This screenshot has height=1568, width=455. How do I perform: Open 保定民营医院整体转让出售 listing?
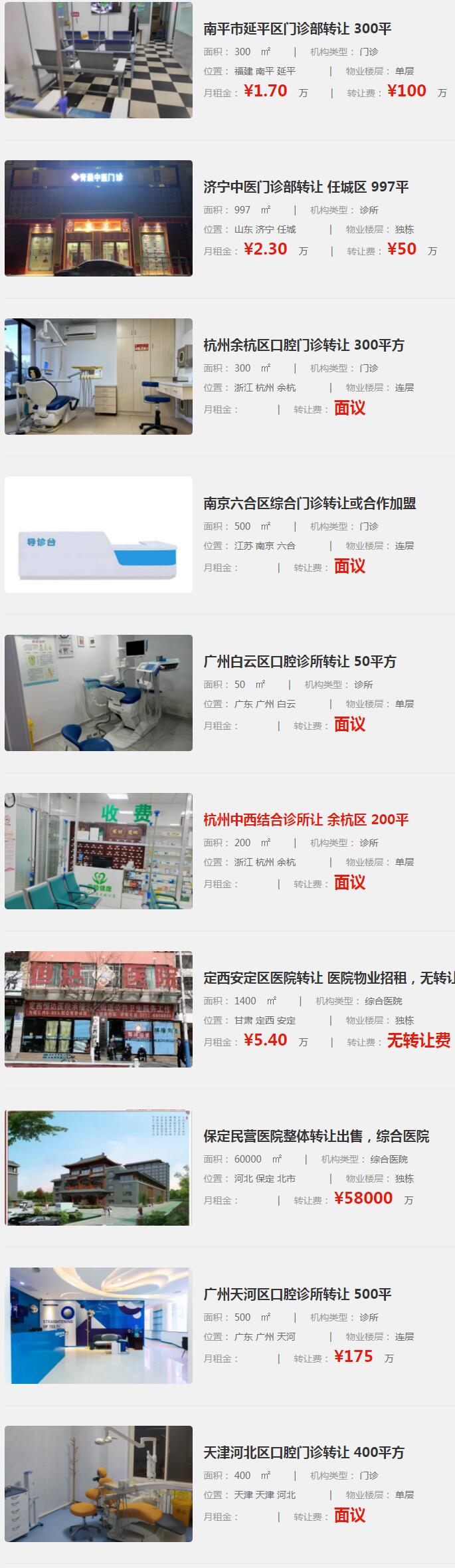click(x=316, y=1137)
